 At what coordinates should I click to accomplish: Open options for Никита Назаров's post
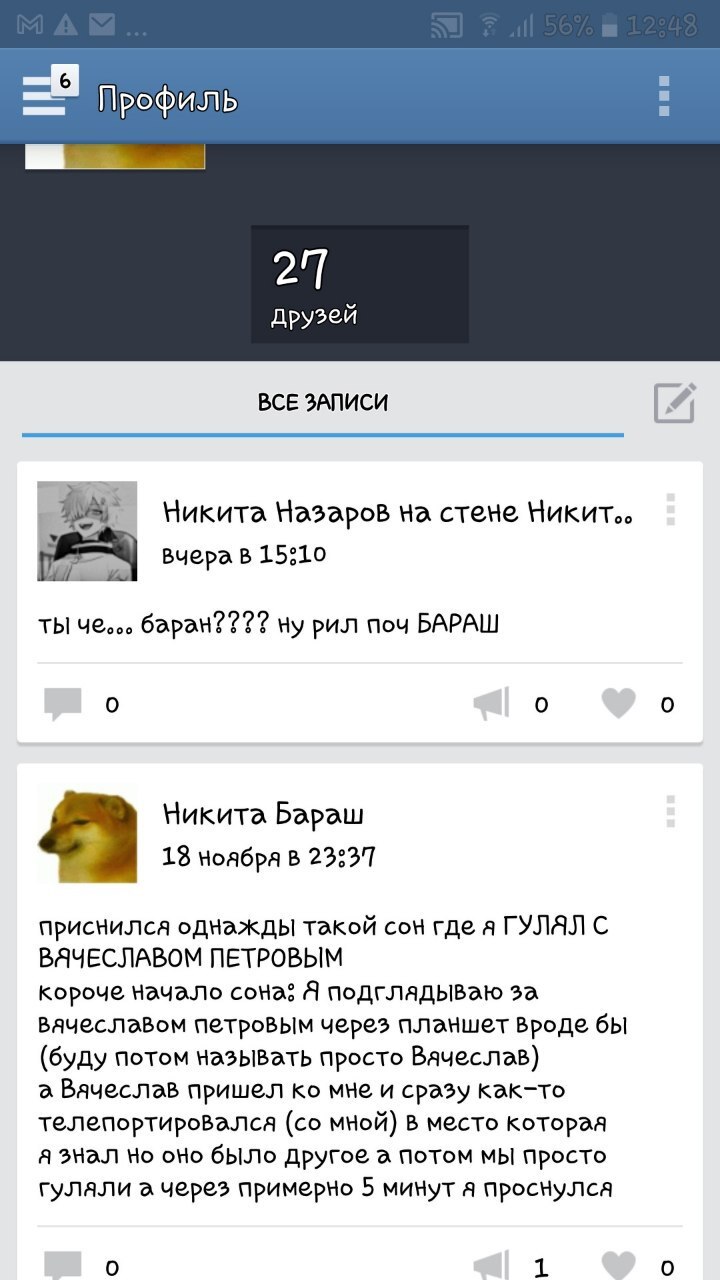click(x=670, y=510)
